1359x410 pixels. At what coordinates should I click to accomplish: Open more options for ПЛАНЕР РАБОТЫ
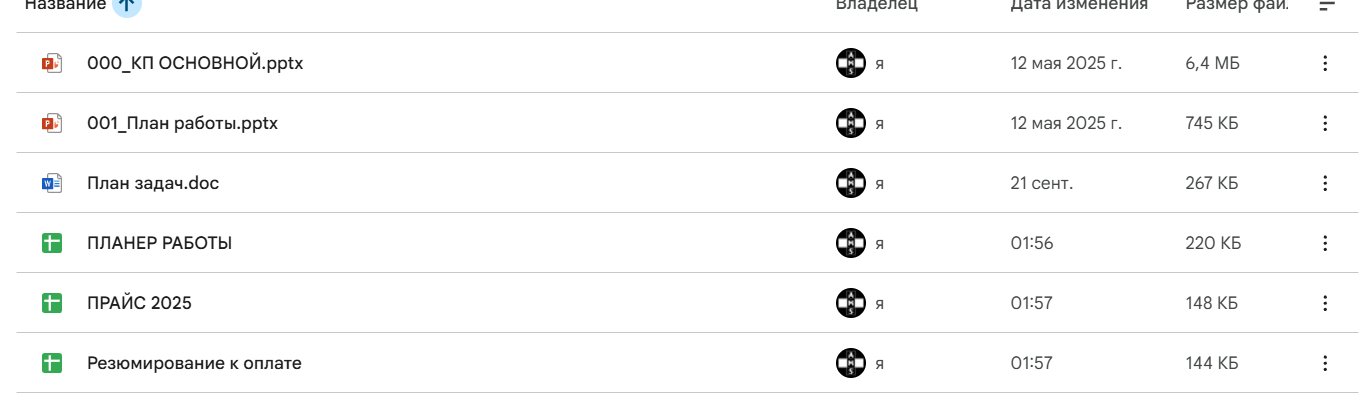coord(1325,243)
